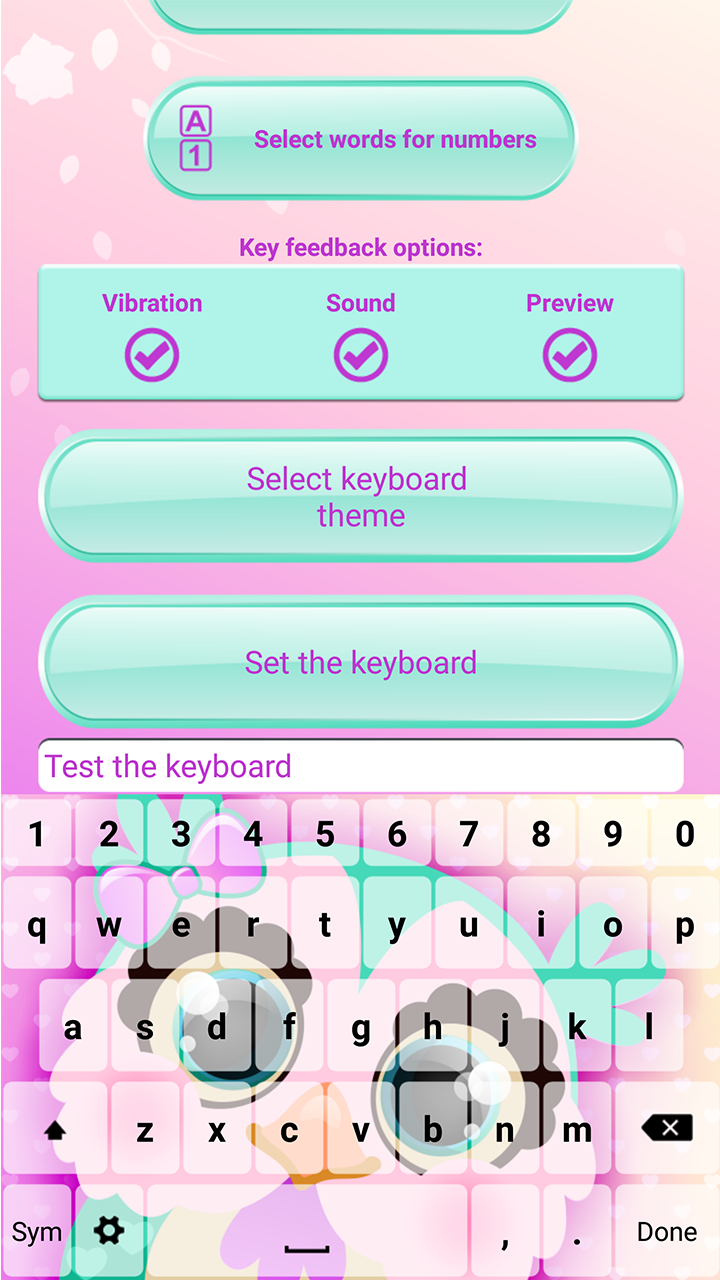Open Select words for numbers
720x1280 pixels.
click(361, 139)
